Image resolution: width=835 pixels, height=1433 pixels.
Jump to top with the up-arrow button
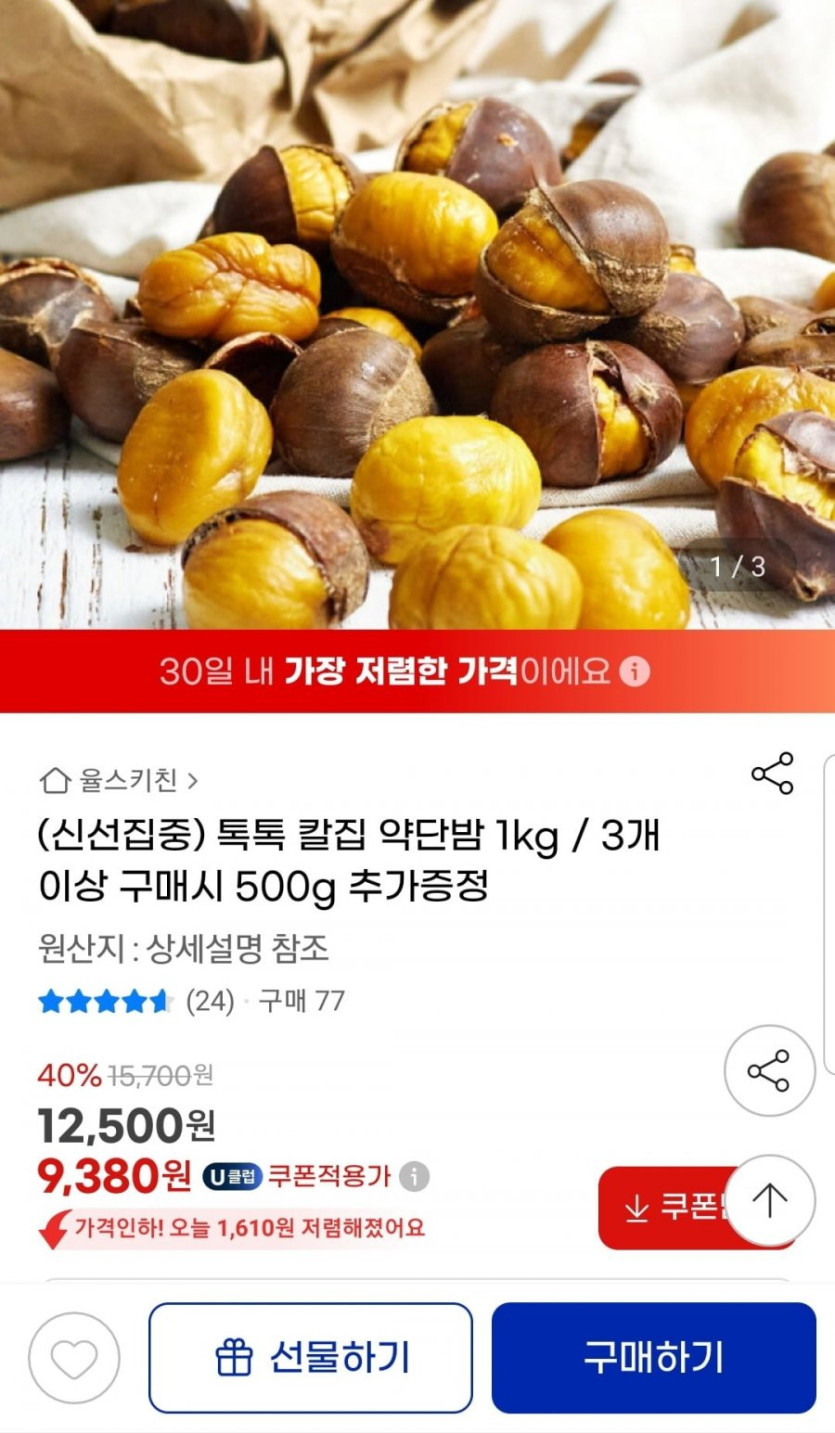(769, 1200)
